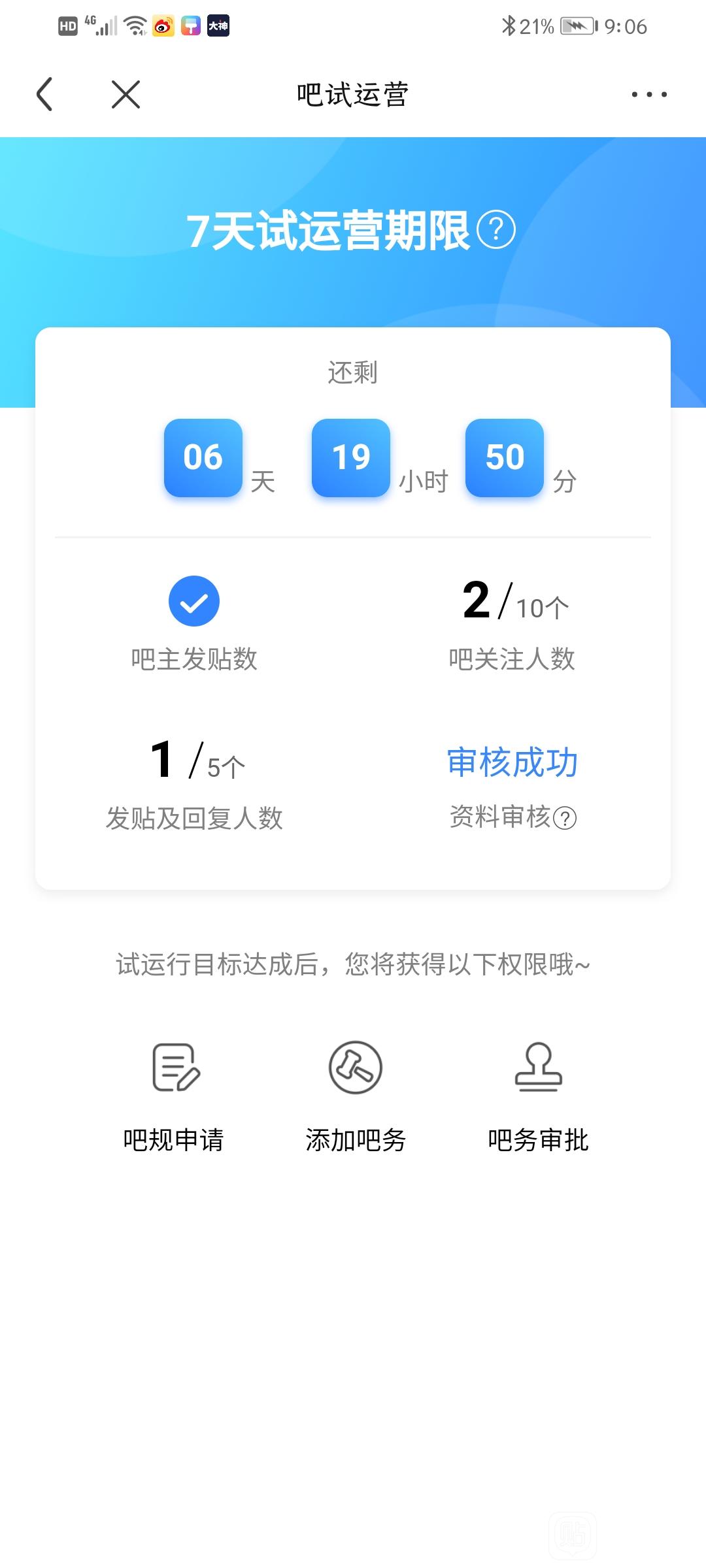The width and height of the screenshot is (706, 1568).
Task: Open the three-dot overflow menu
Action: click(649, 94)
